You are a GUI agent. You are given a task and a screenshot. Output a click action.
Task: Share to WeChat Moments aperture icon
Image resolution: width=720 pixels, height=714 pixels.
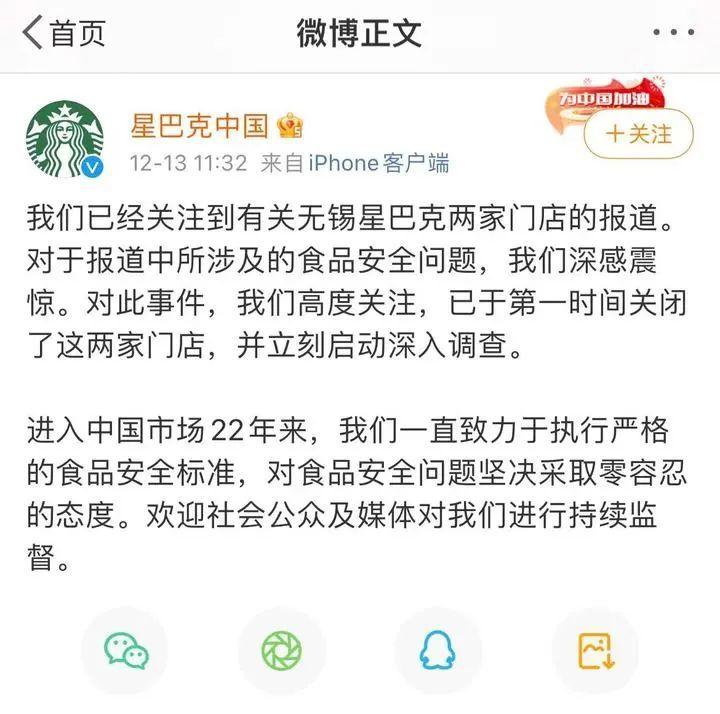coord(282,651)
